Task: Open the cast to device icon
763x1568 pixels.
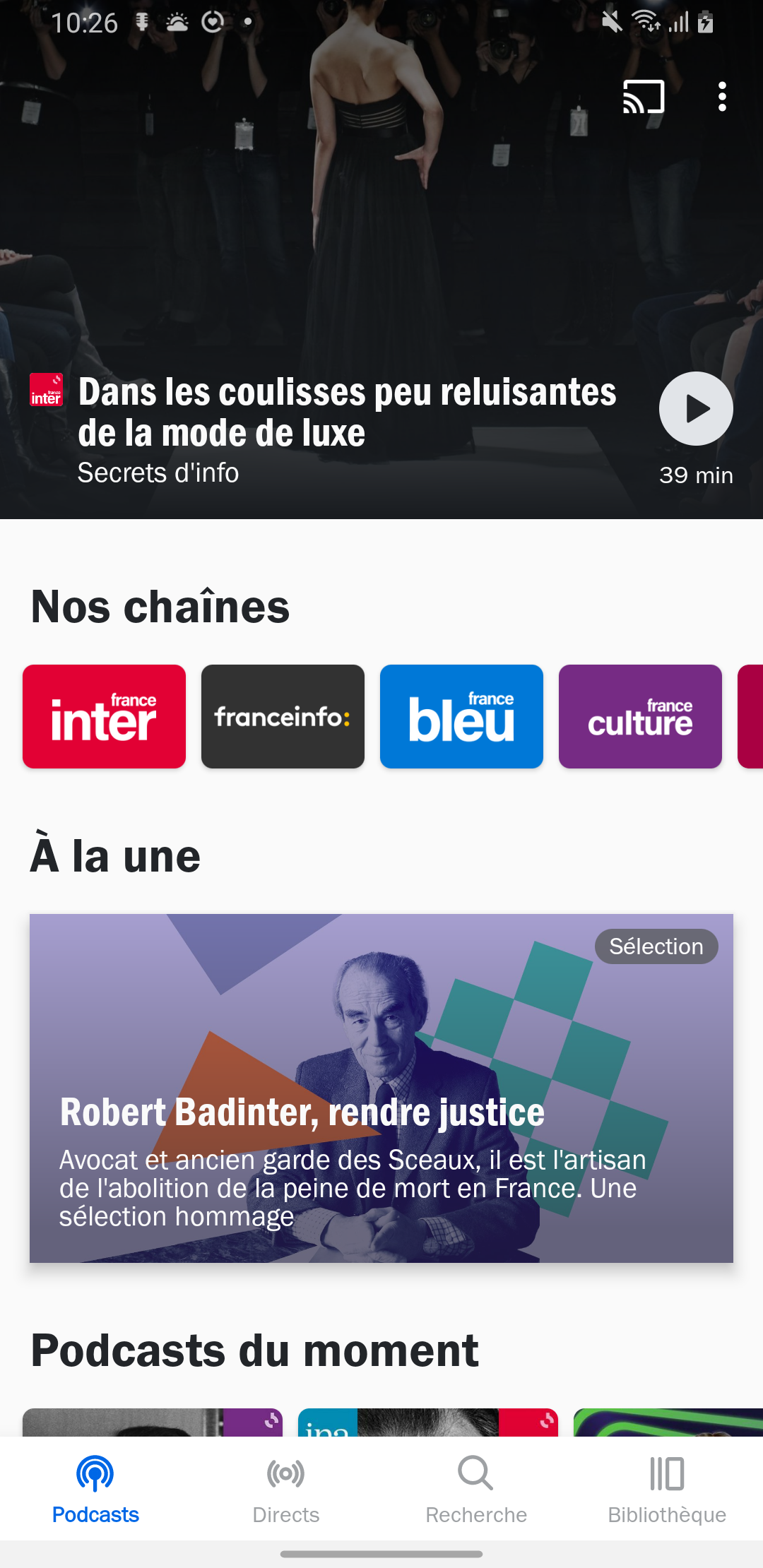Action: (643, 97)
